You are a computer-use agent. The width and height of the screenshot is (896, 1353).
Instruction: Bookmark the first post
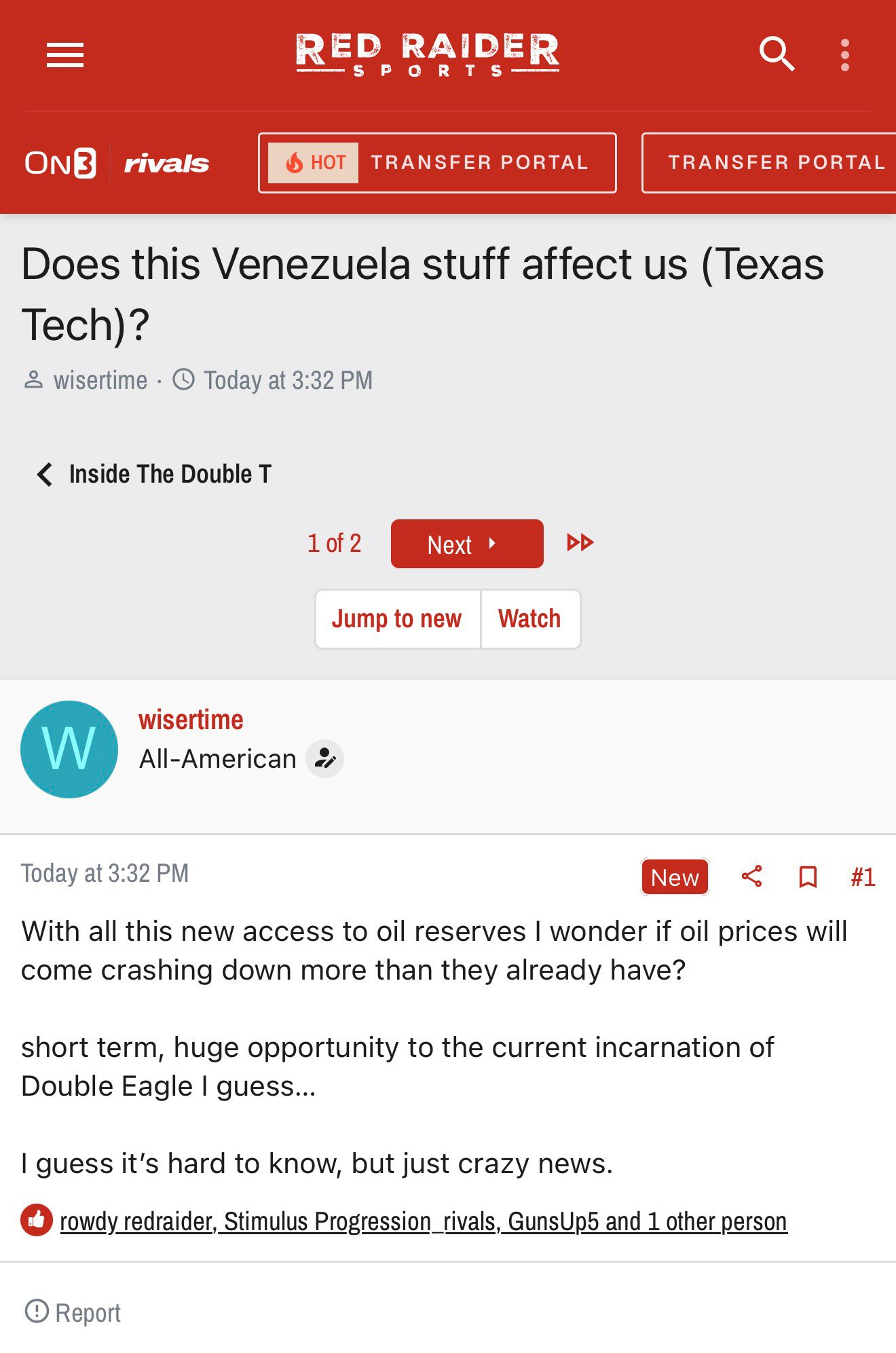point(808,876)
